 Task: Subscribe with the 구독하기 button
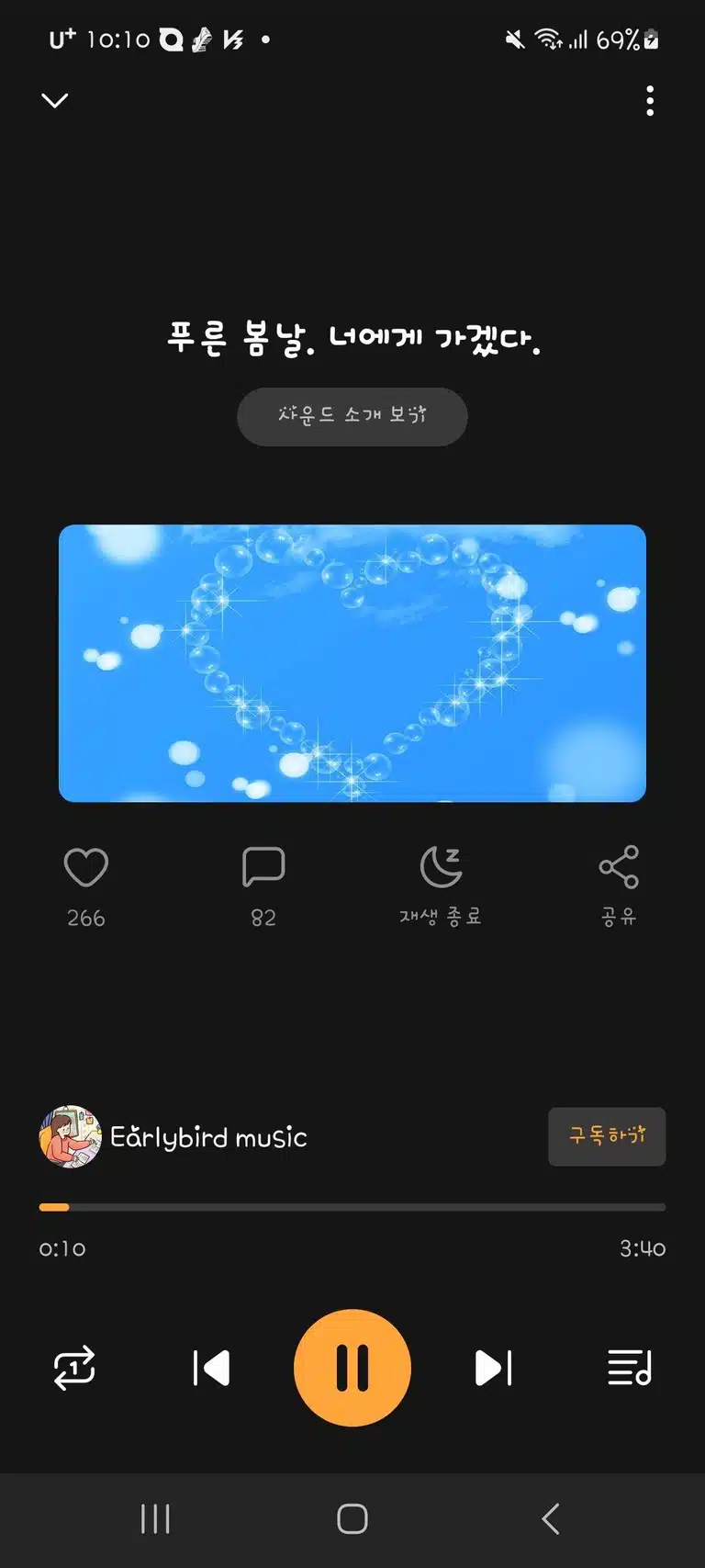607,1136
